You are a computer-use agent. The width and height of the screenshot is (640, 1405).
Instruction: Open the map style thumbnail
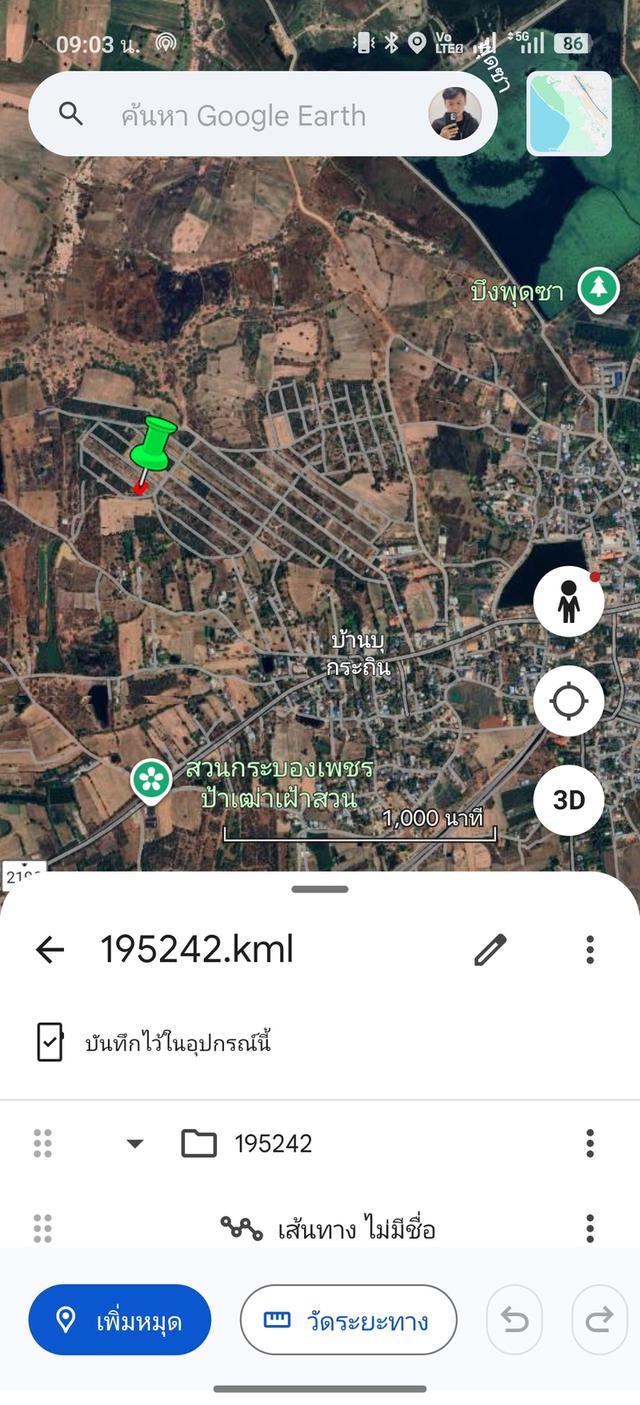[x=569, y=114]
